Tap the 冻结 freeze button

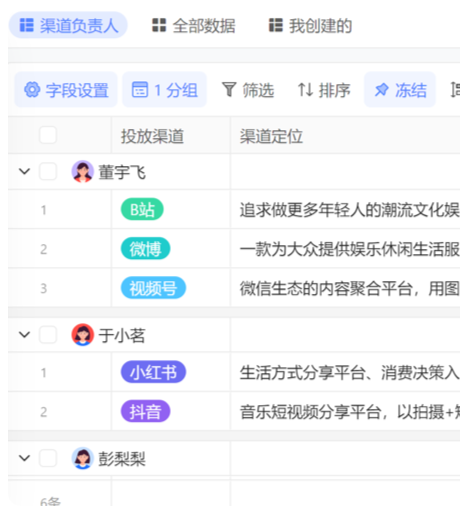click(400, 90)
